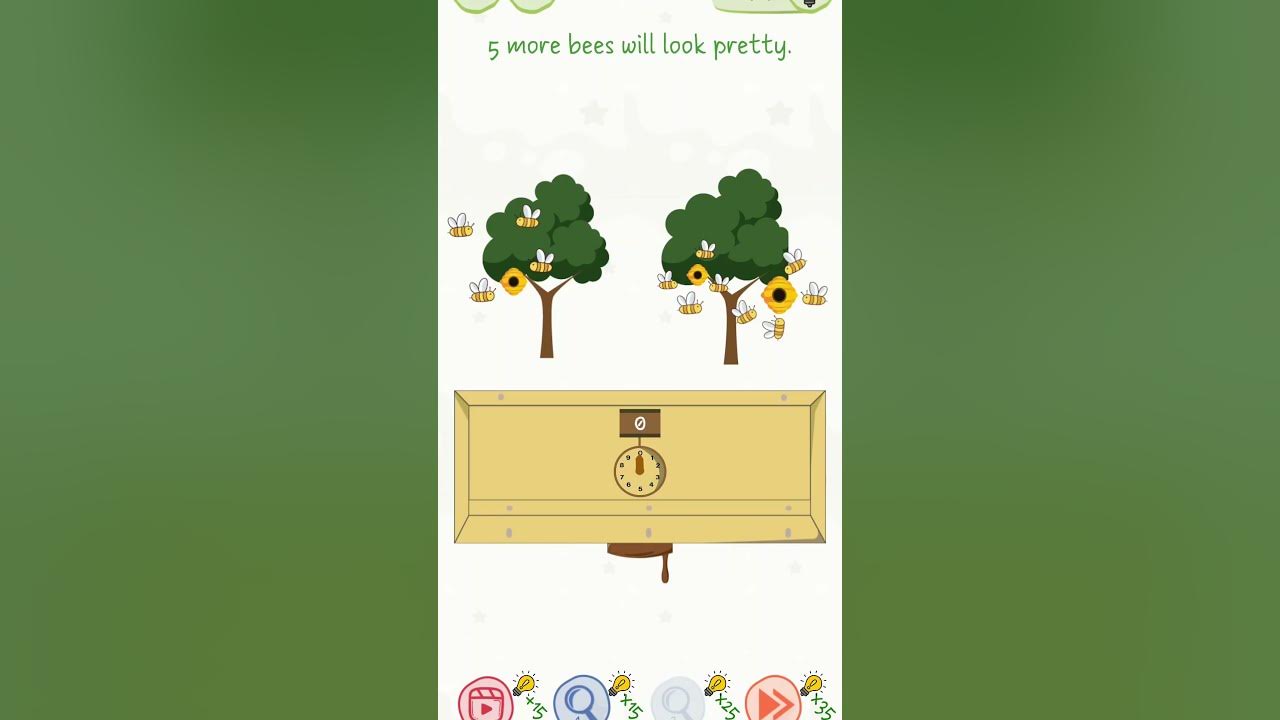Tap the greyed magnifier hint costing 25
The height and width of the screenshot is (720, 1280).
[677, 702]
